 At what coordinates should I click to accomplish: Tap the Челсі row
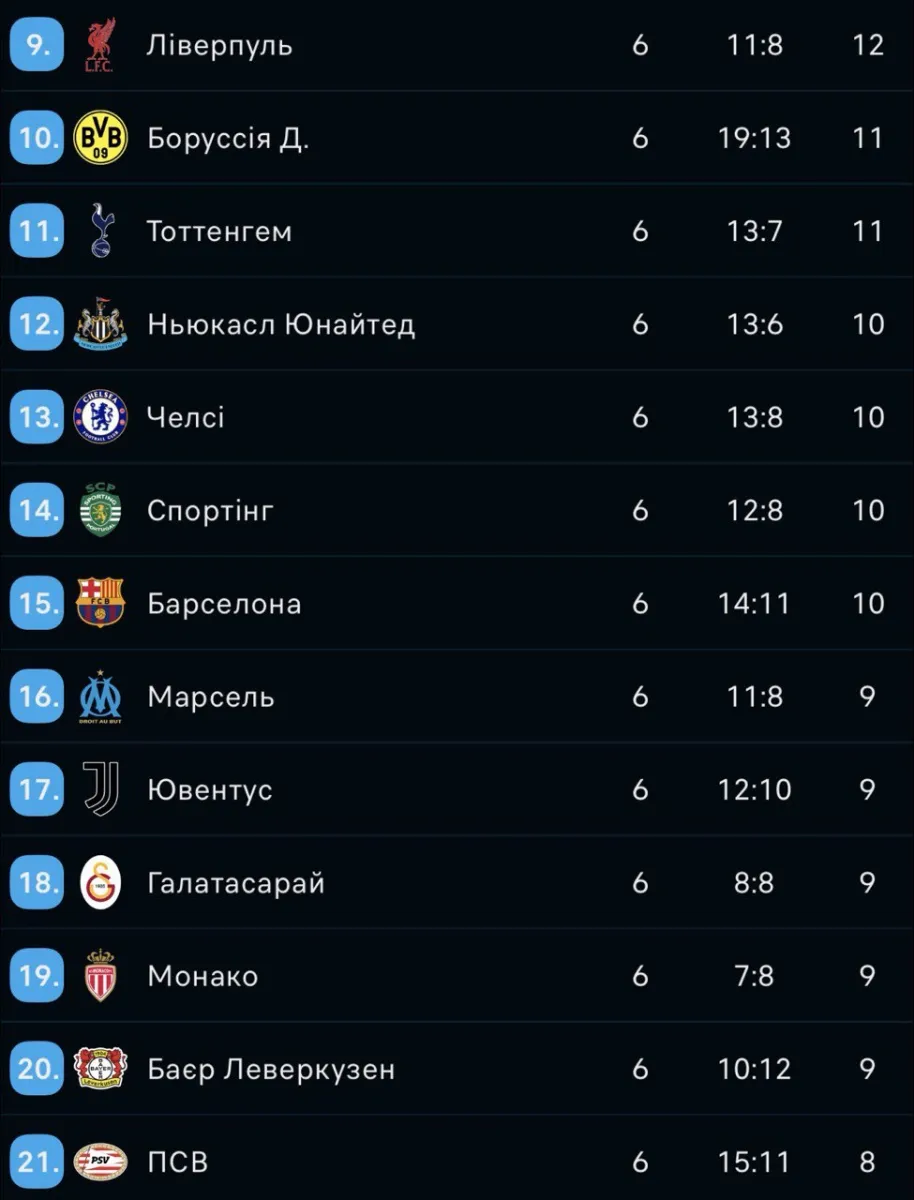coord(186,417)
